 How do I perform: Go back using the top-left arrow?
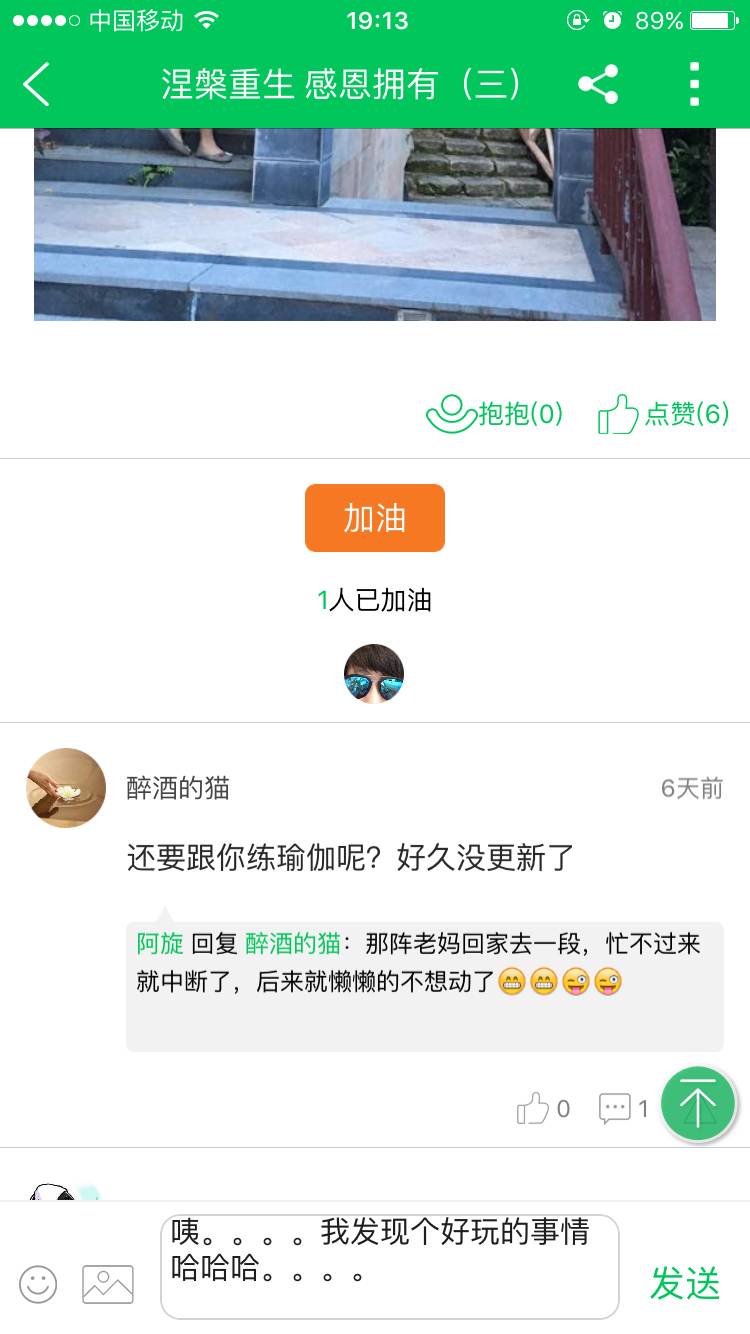(37, 84)
